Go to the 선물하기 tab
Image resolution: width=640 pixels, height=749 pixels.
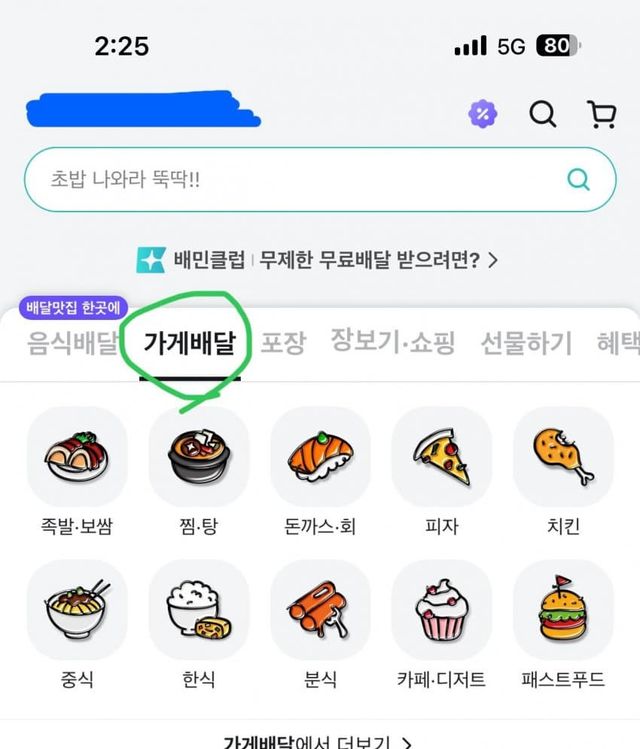[x=525, y=344]
